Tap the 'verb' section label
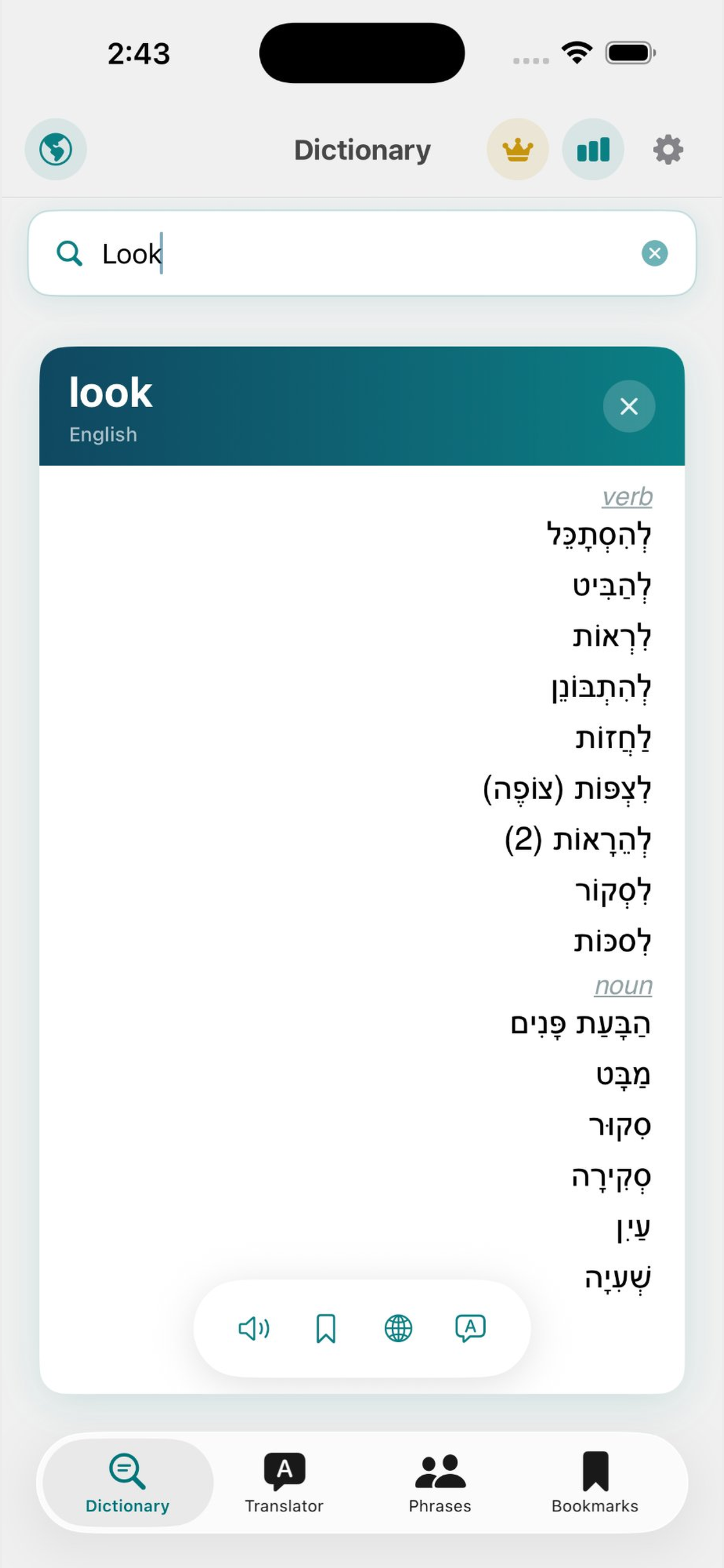The width and height of the screenshot is (724, 1568). click(627, 496)
